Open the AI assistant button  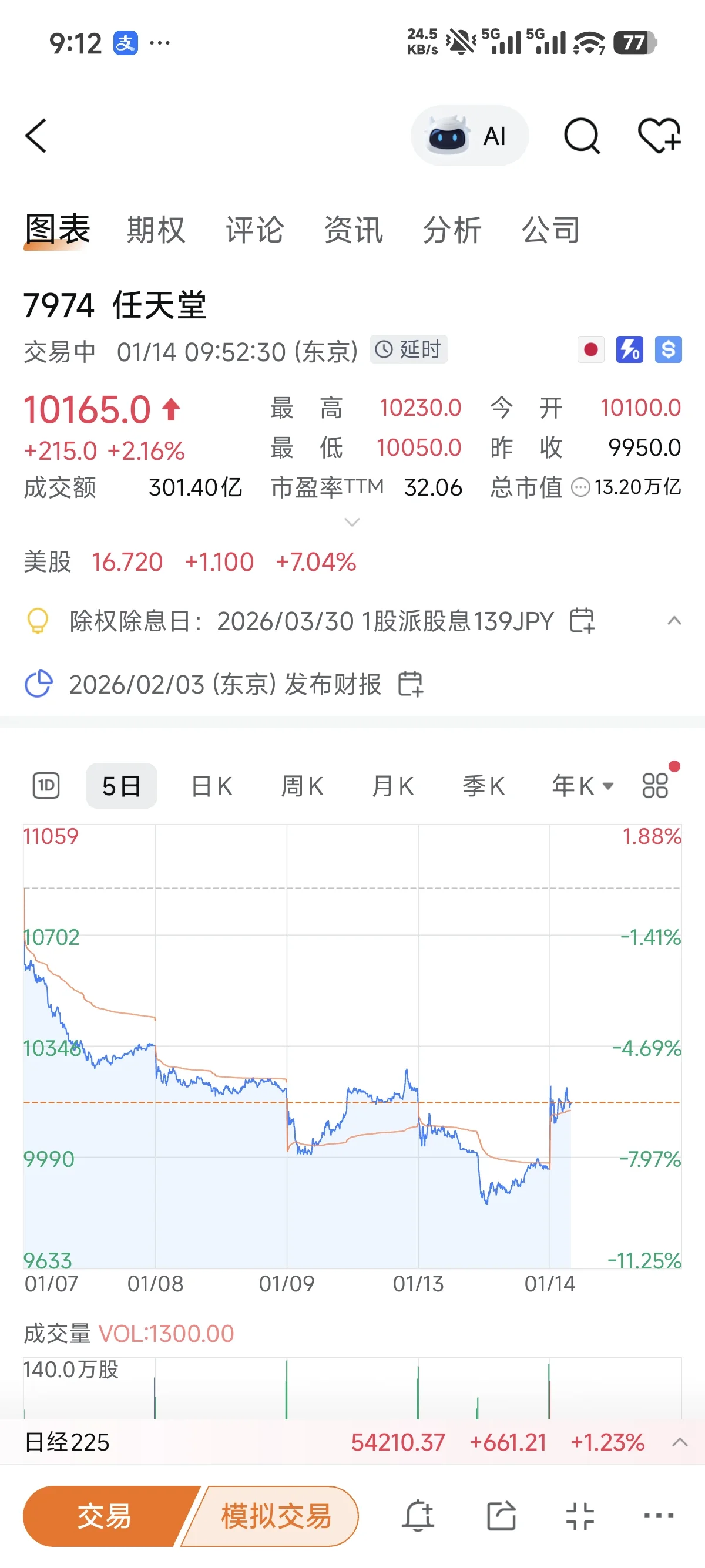coord(469,136)
